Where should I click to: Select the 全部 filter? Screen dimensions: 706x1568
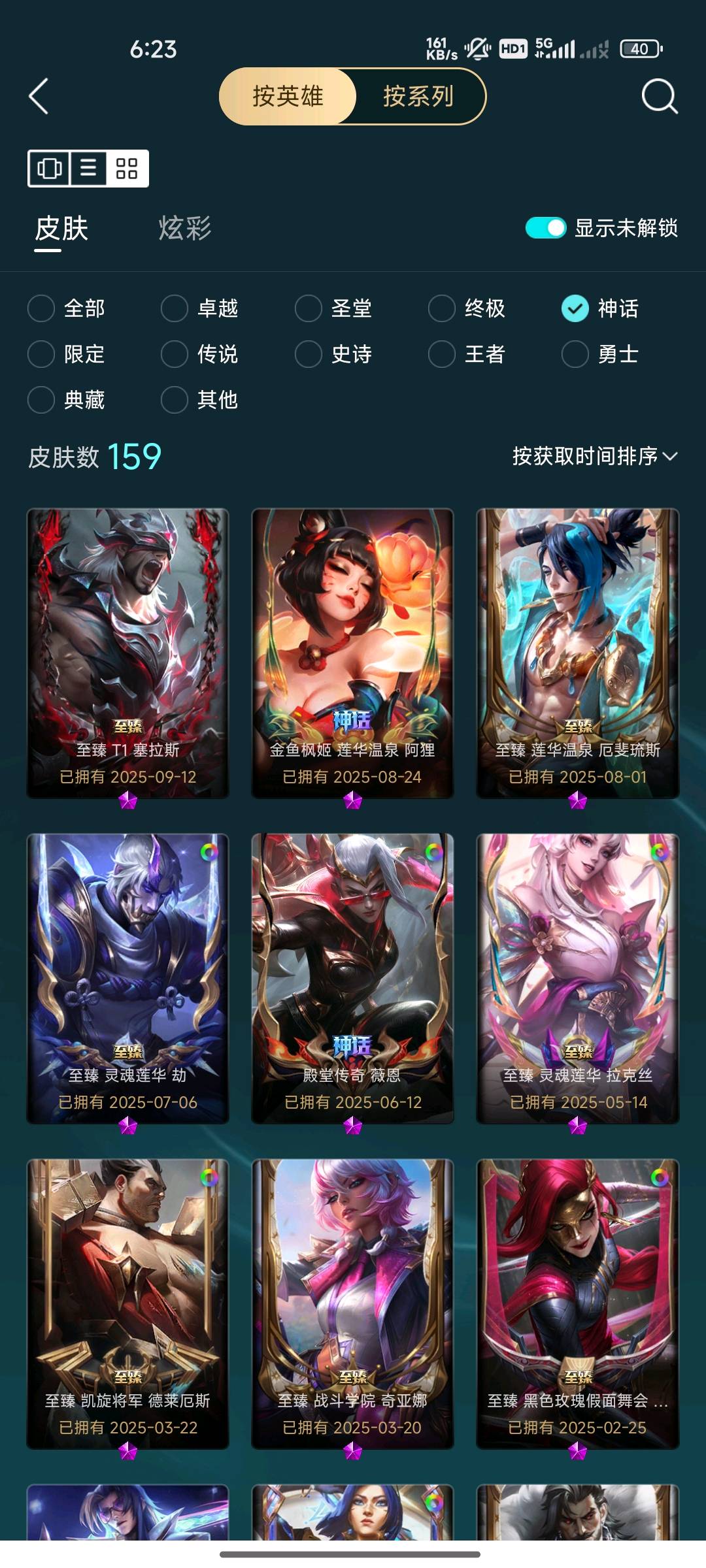tap(67, 308)
